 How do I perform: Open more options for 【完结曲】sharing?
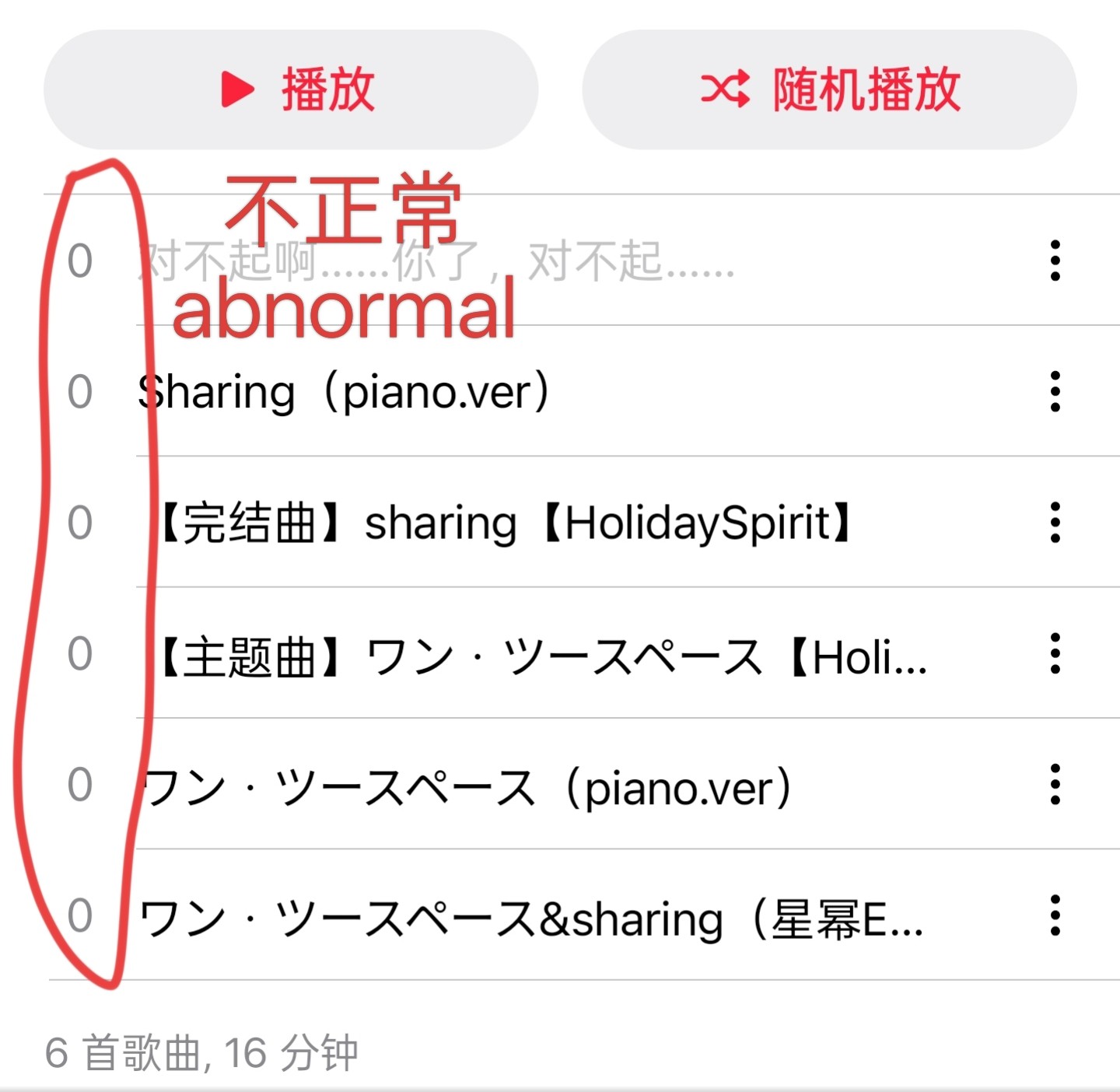[1055, 523]
